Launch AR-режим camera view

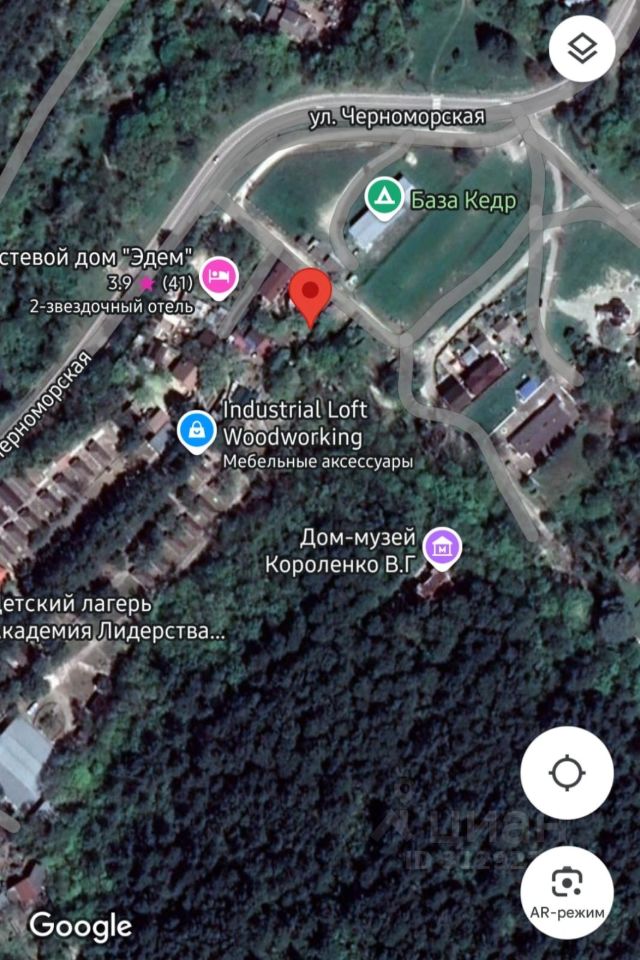tap(567, 888)
